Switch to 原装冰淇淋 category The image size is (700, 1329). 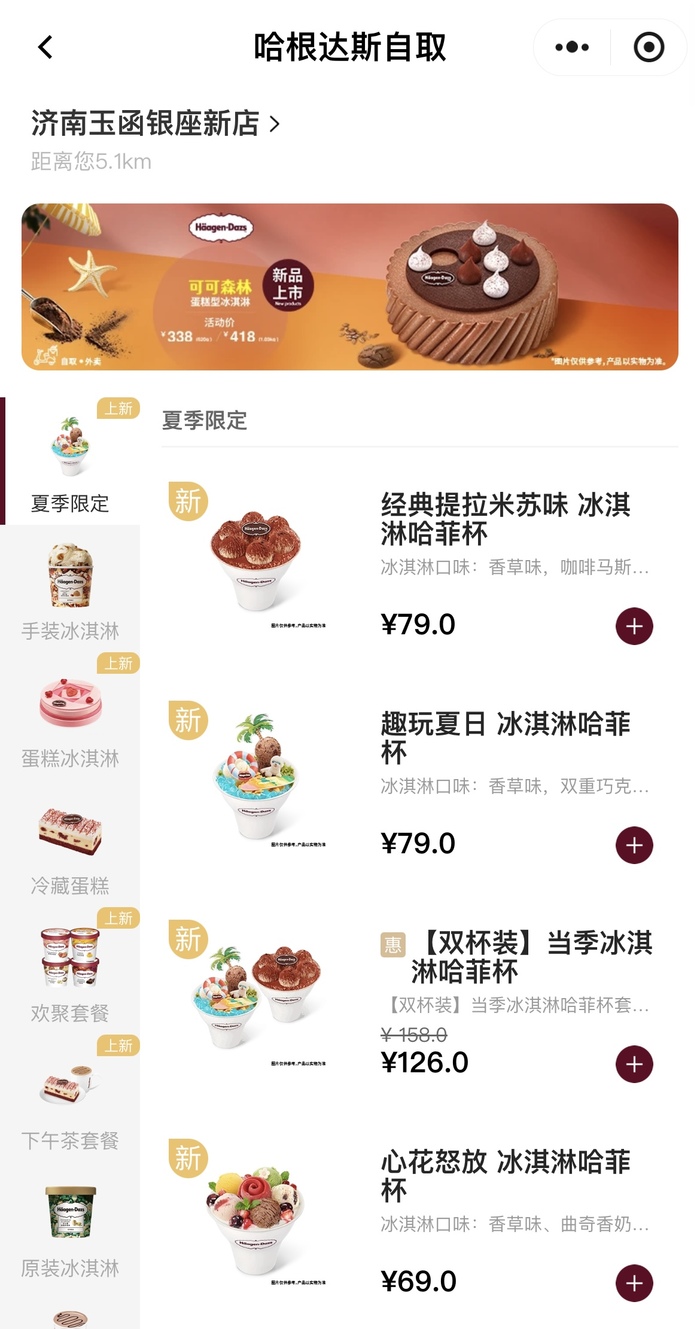pos(70,1226)
